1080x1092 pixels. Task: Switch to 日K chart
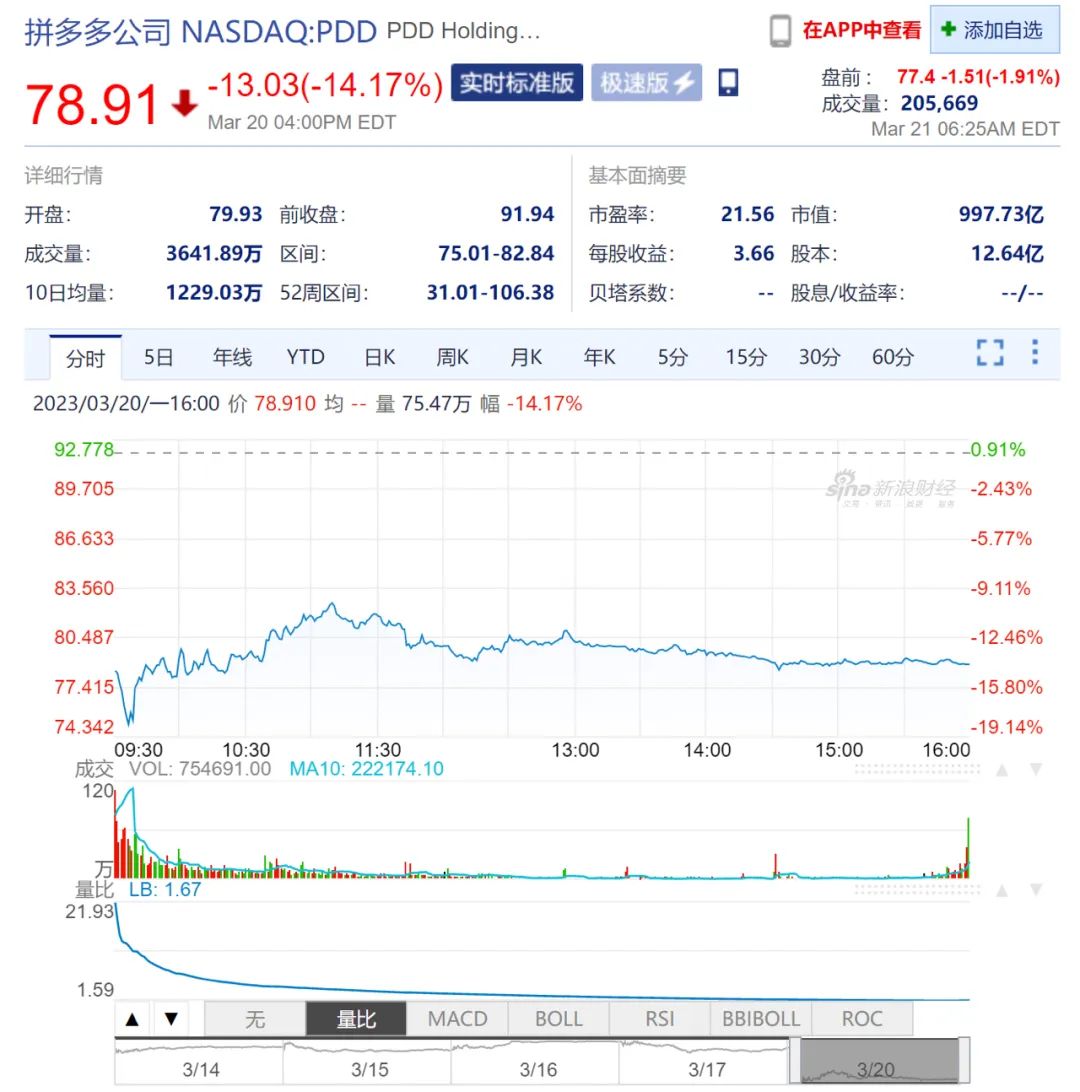point(379,357)
